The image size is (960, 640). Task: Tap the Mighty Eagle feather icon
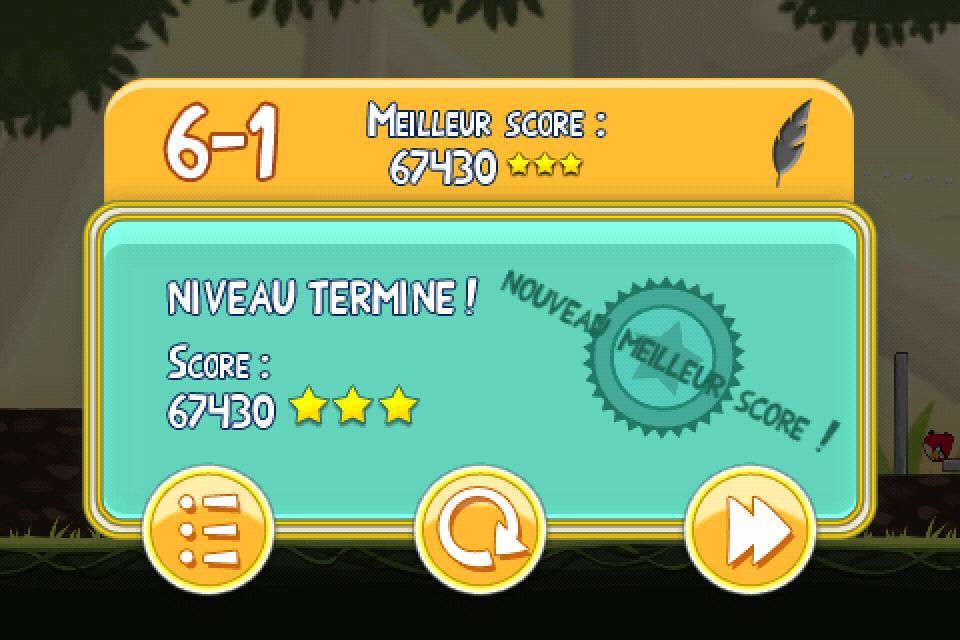(x=791, y=143)
